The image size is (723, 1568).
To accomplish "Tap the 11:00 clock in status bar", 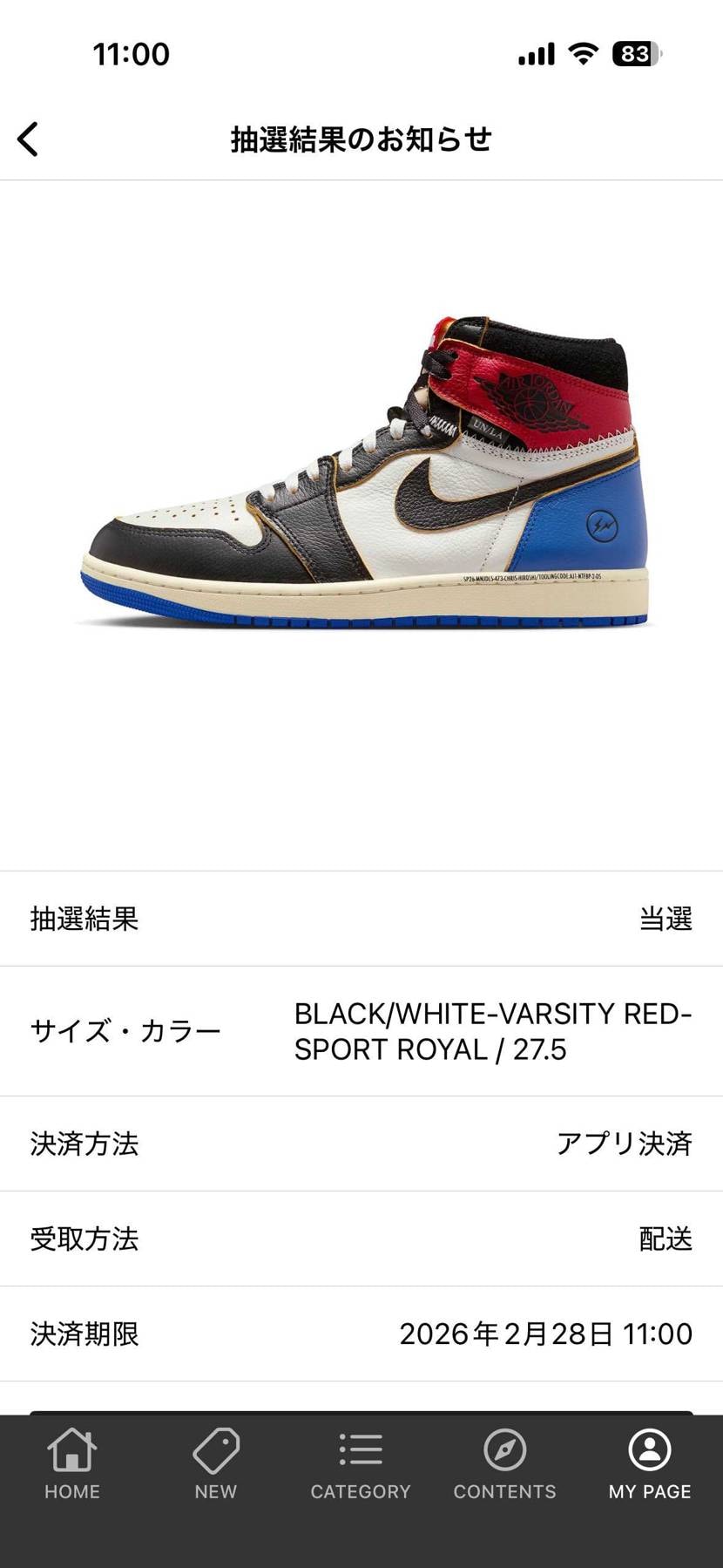I will [131, 54].
